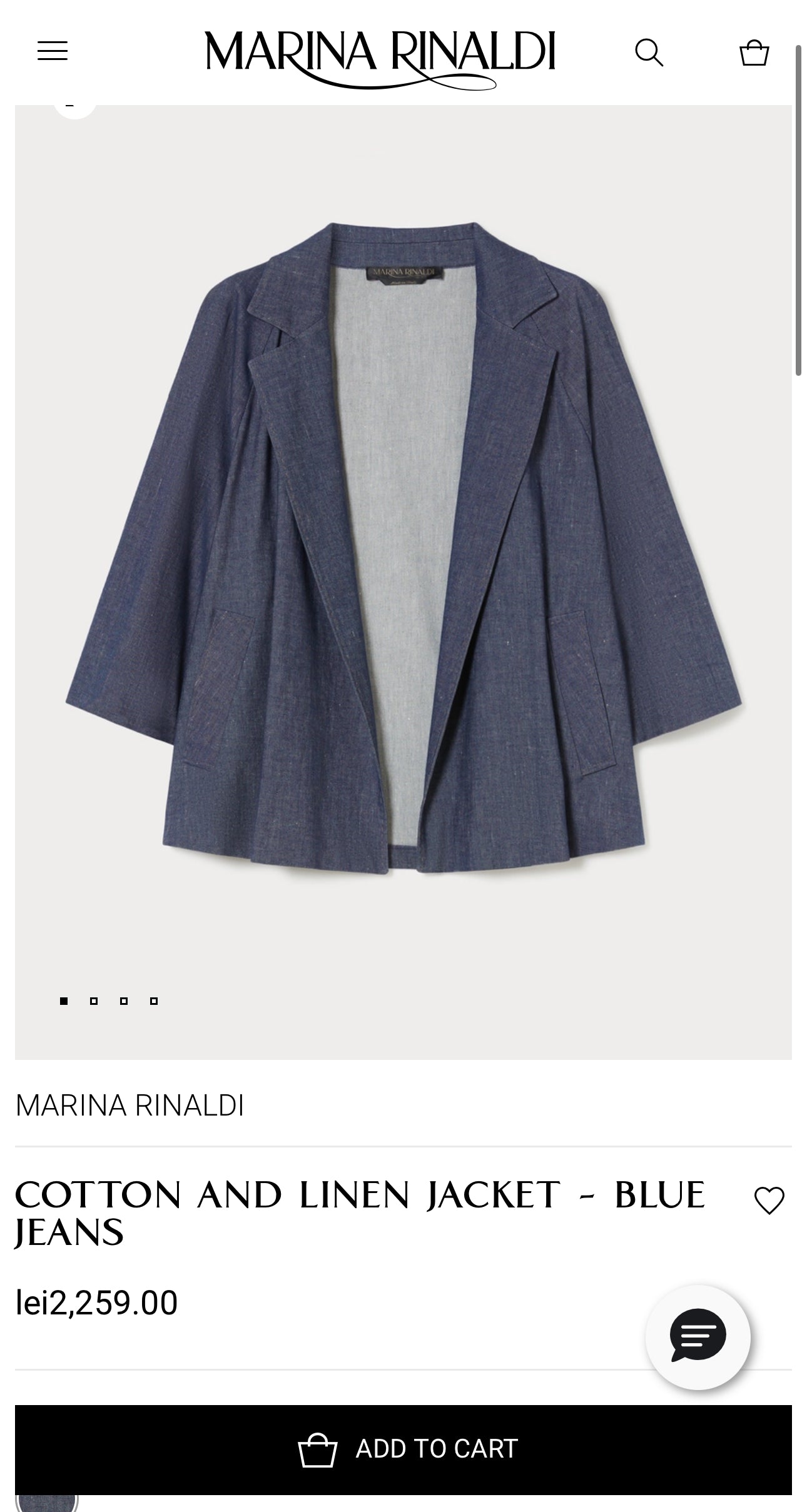Enlarge the blue jeans jacket photo

pos(403,550)
